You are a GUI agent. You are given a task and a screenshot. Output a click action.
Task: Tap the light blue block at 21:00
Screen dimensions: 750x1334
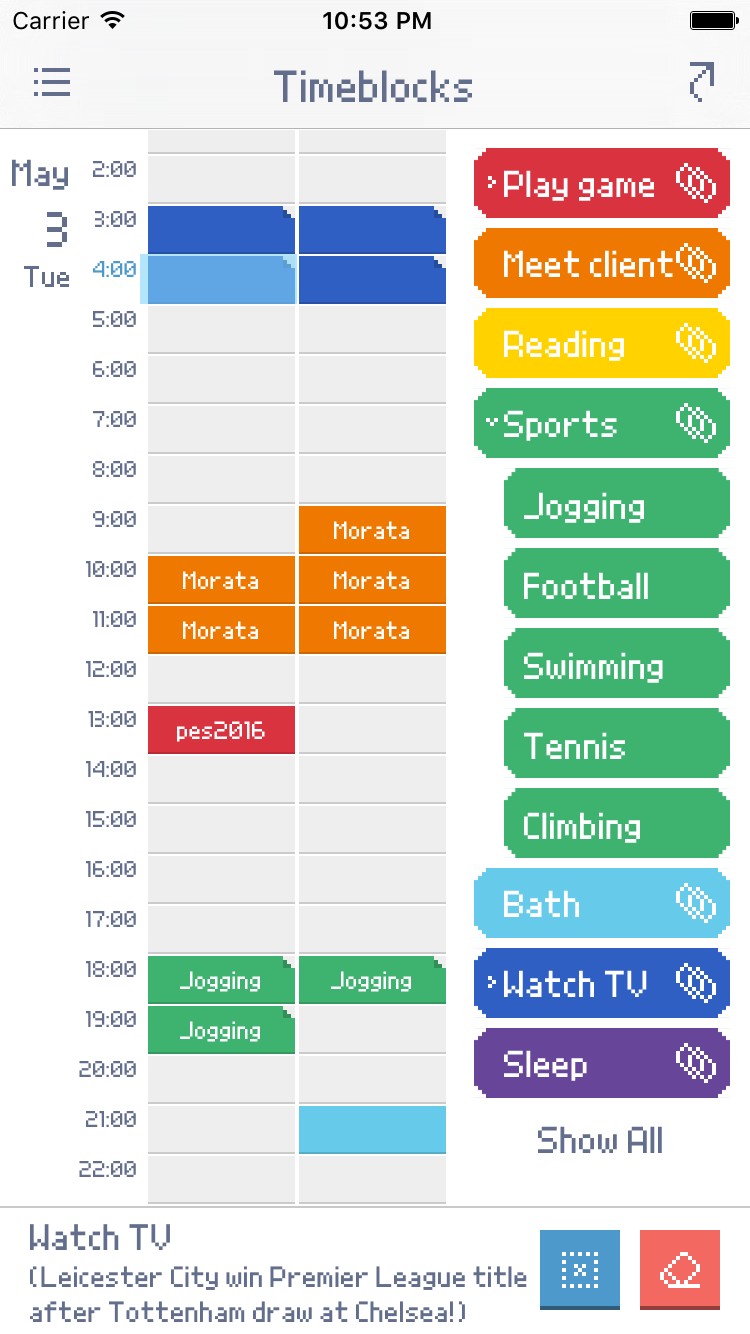tap(372, 1130)
